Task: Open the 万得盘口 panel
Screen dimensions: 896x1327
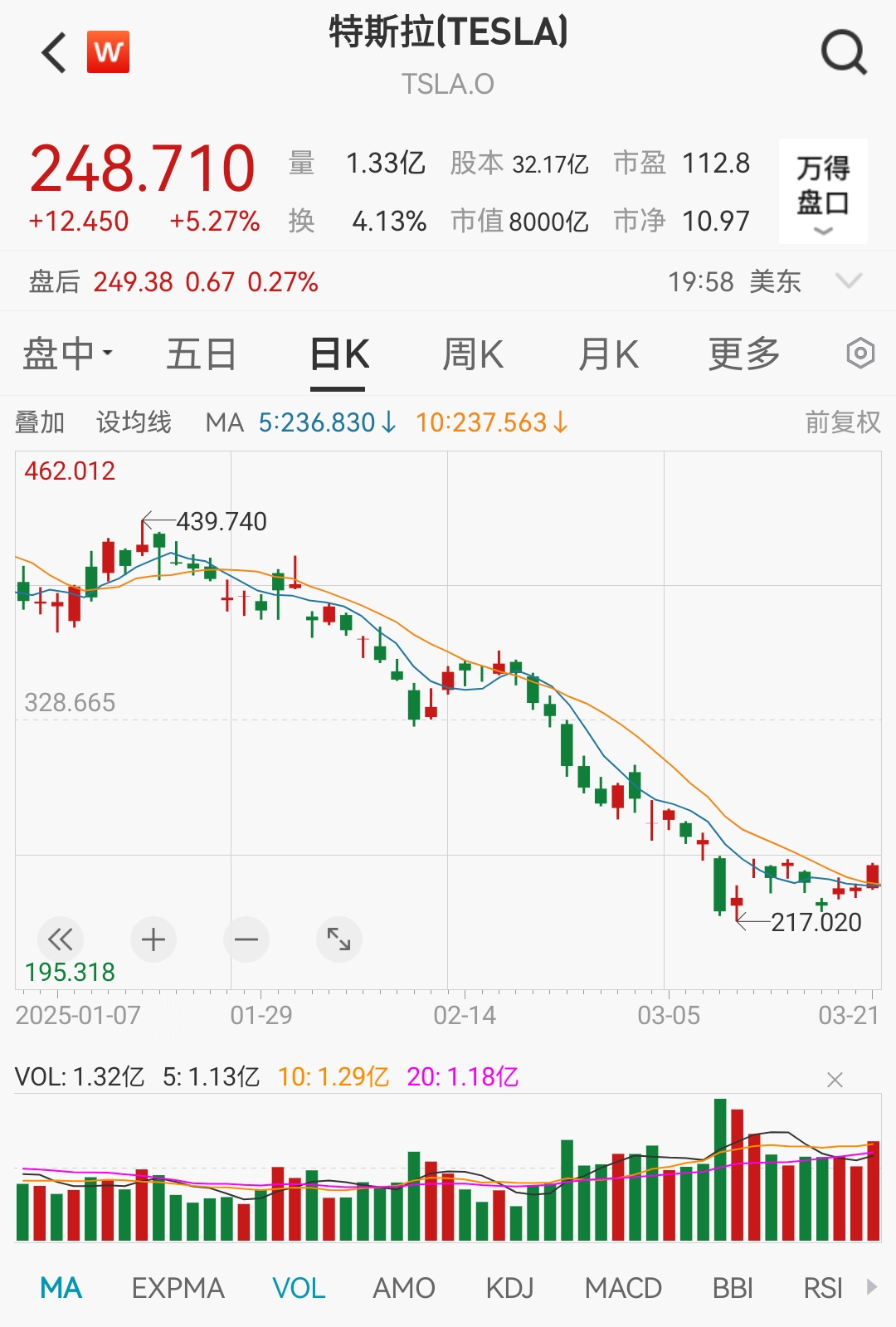Action: pyautogui.click(x=823, y=191)
